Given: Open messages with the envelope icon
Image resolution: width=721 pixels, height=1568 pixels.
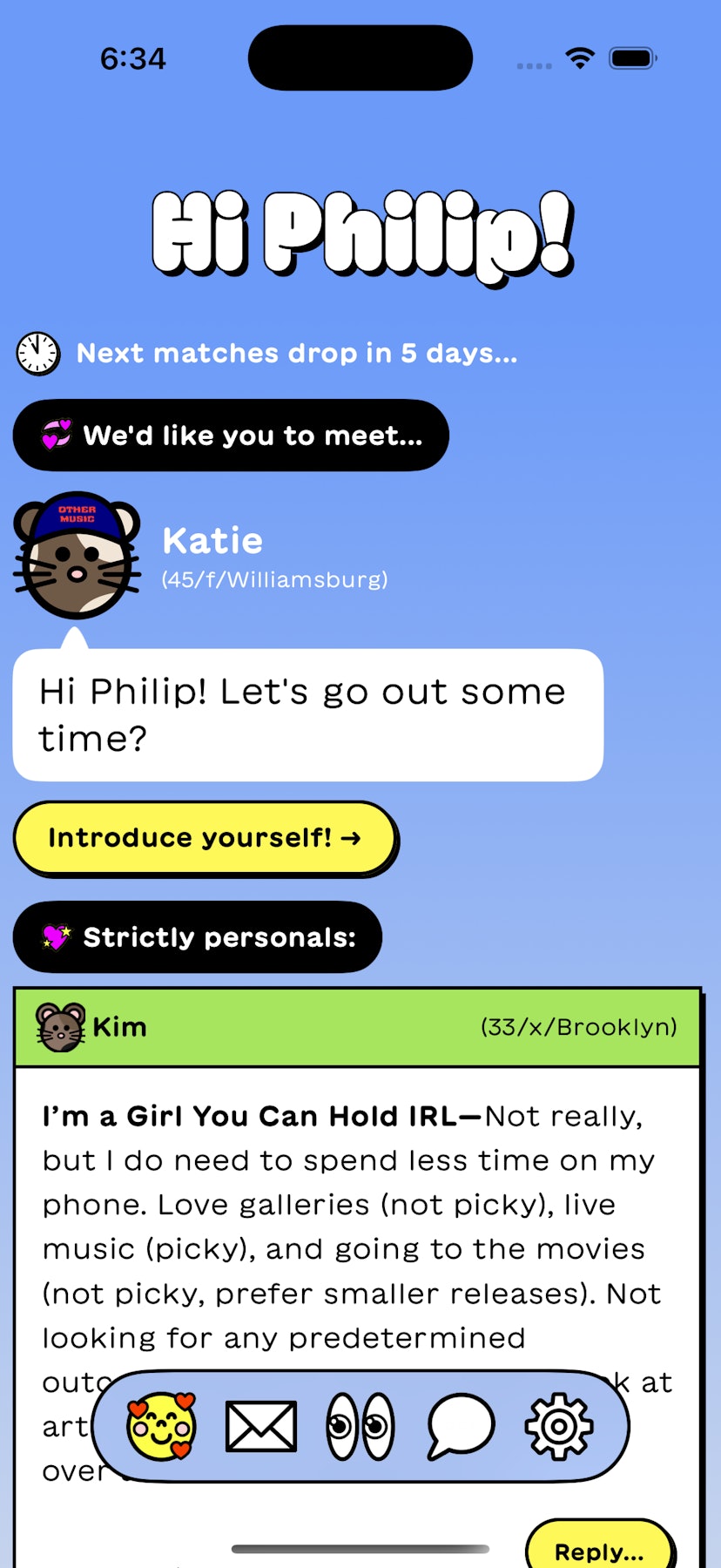Looking at the screenshot, I should pyautogui.click(x=260, y=1425).
